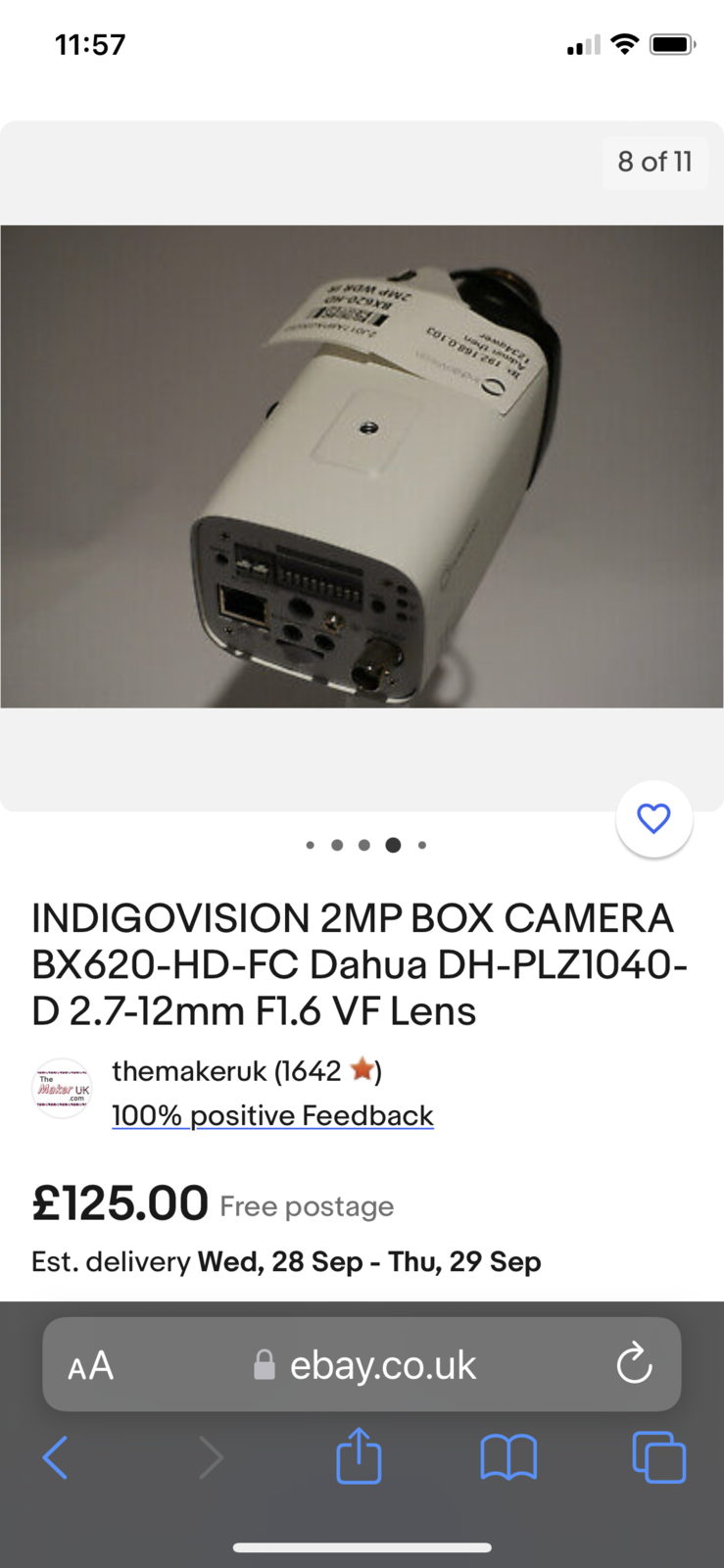Open 100% positive Feedback link
Image resolution: width=724 pixels, height=1568 pixels.
pos(272,1115)
